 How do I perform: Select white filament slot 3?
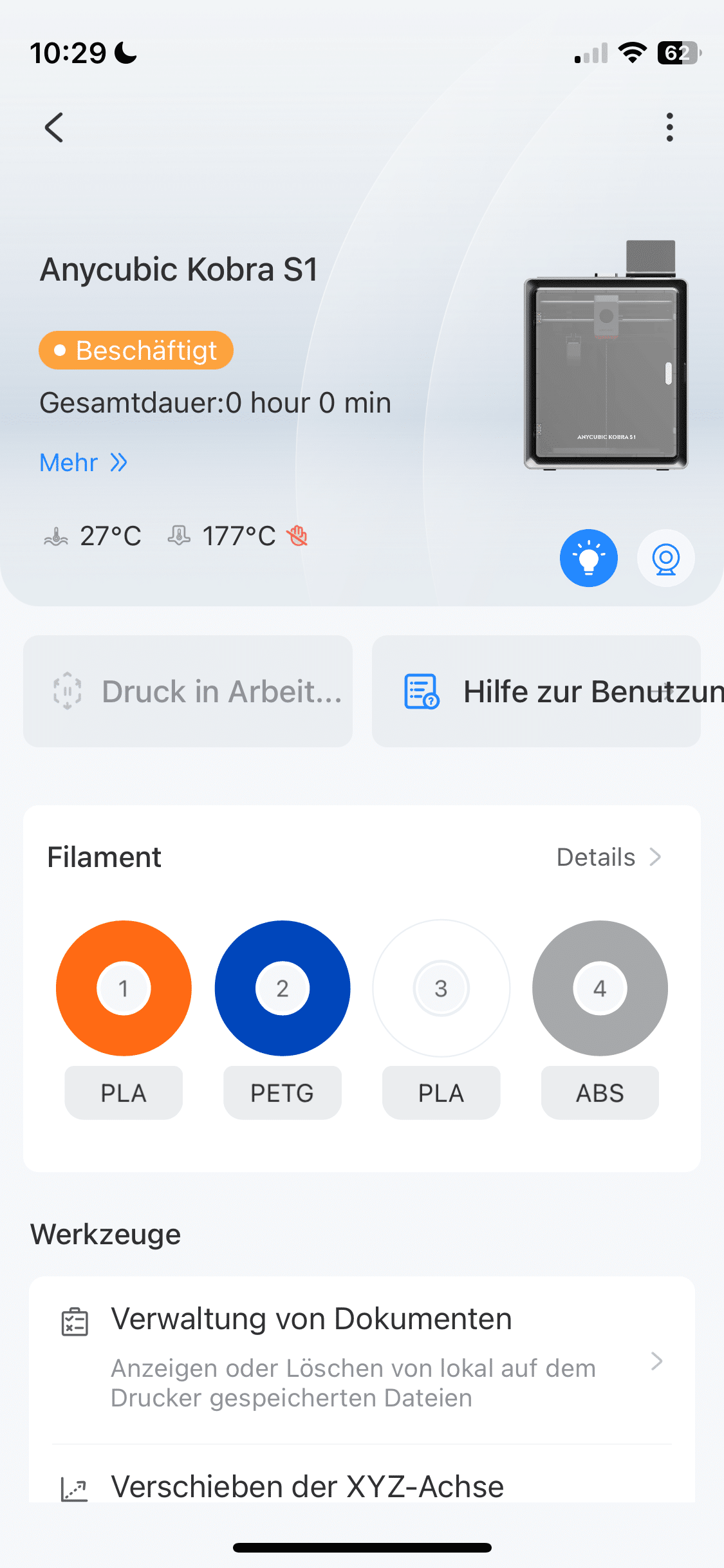pyautogui.click(x=441, y=988)
